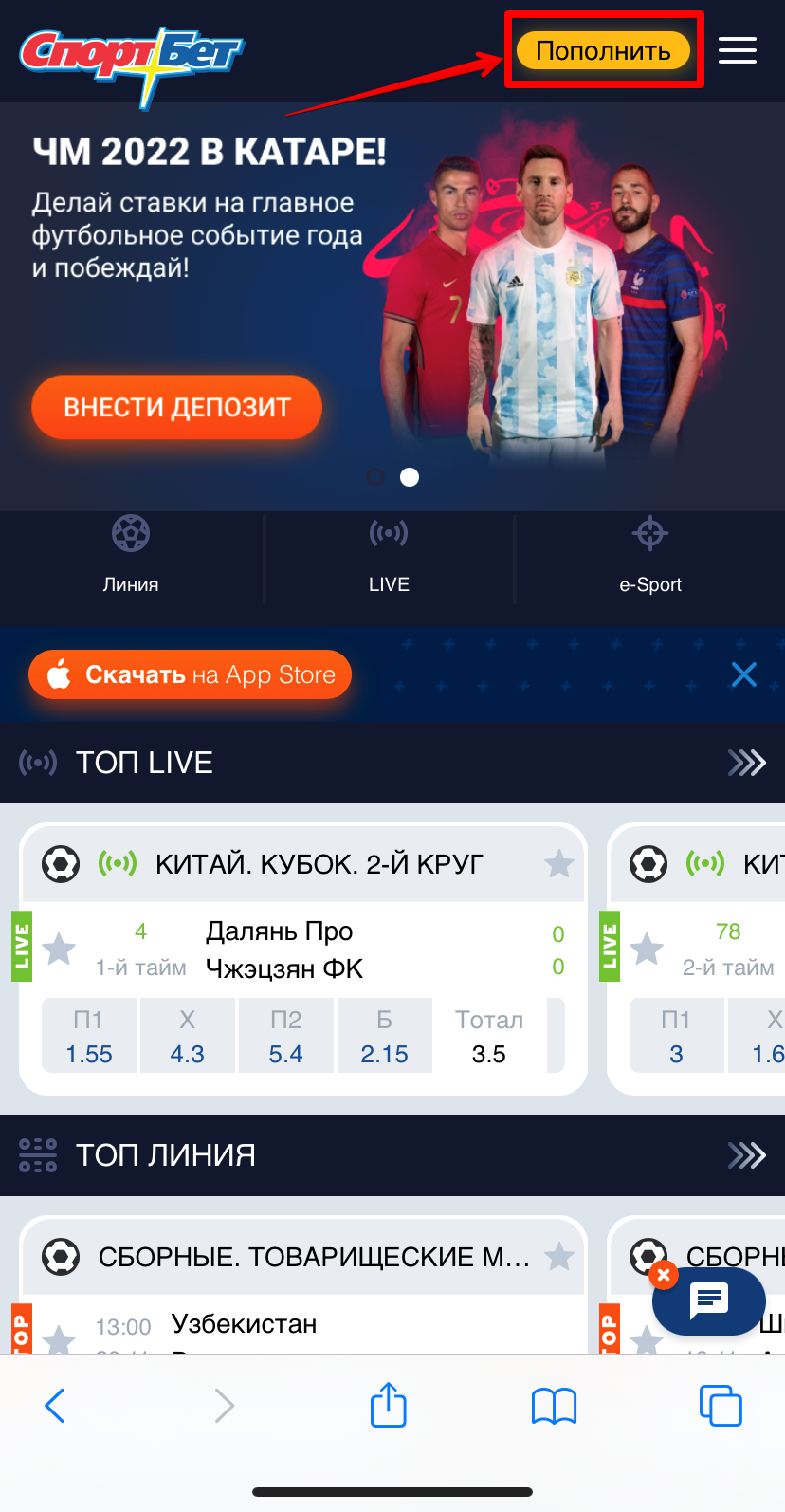Image resolution: width=785 pixels, height=1512 pixels.
Task: Pick the draw X odds 4.3
Action: 188,1036
